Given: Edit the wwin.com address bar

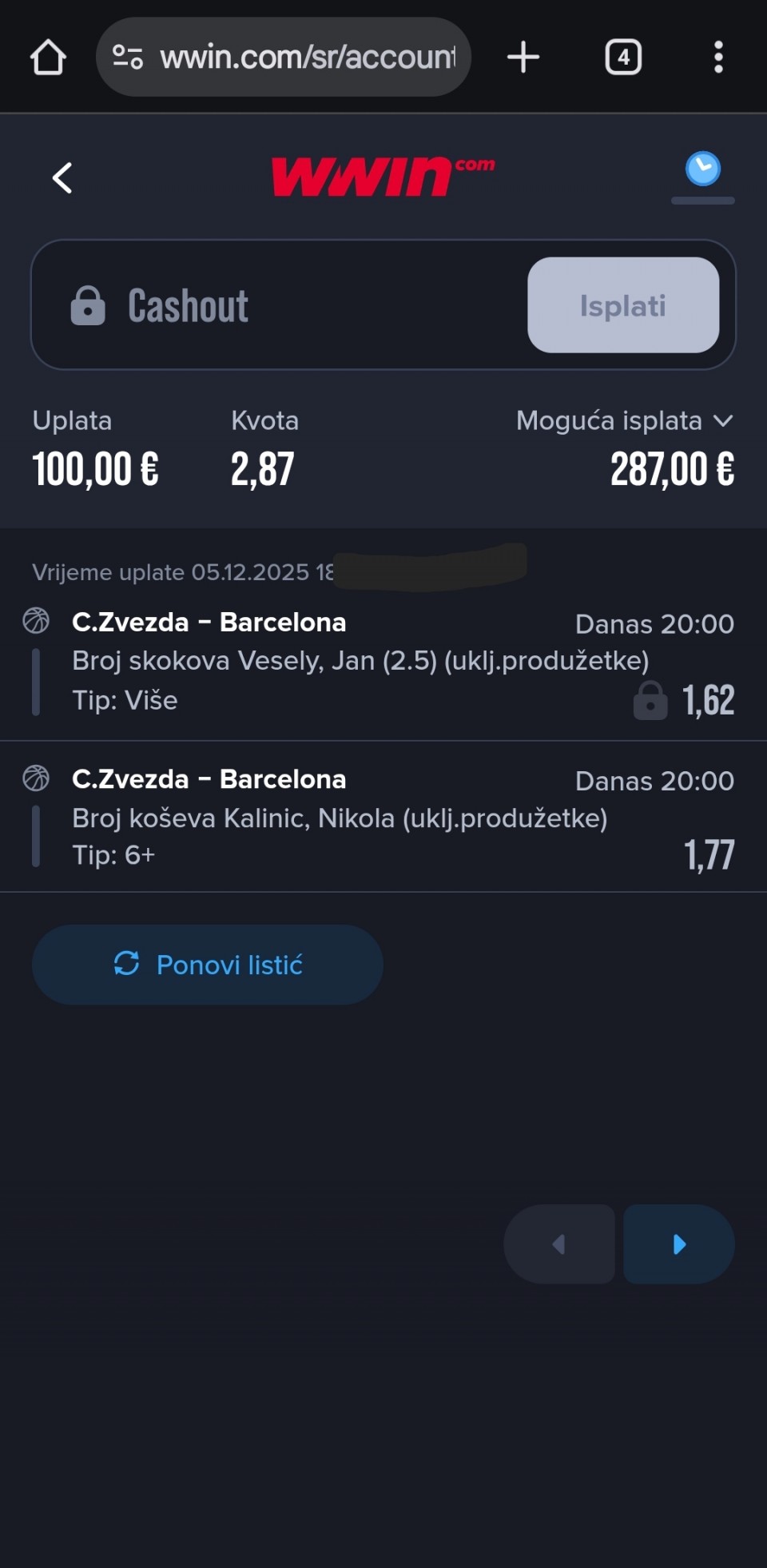Looking at the screenshot, I should 307,58.
